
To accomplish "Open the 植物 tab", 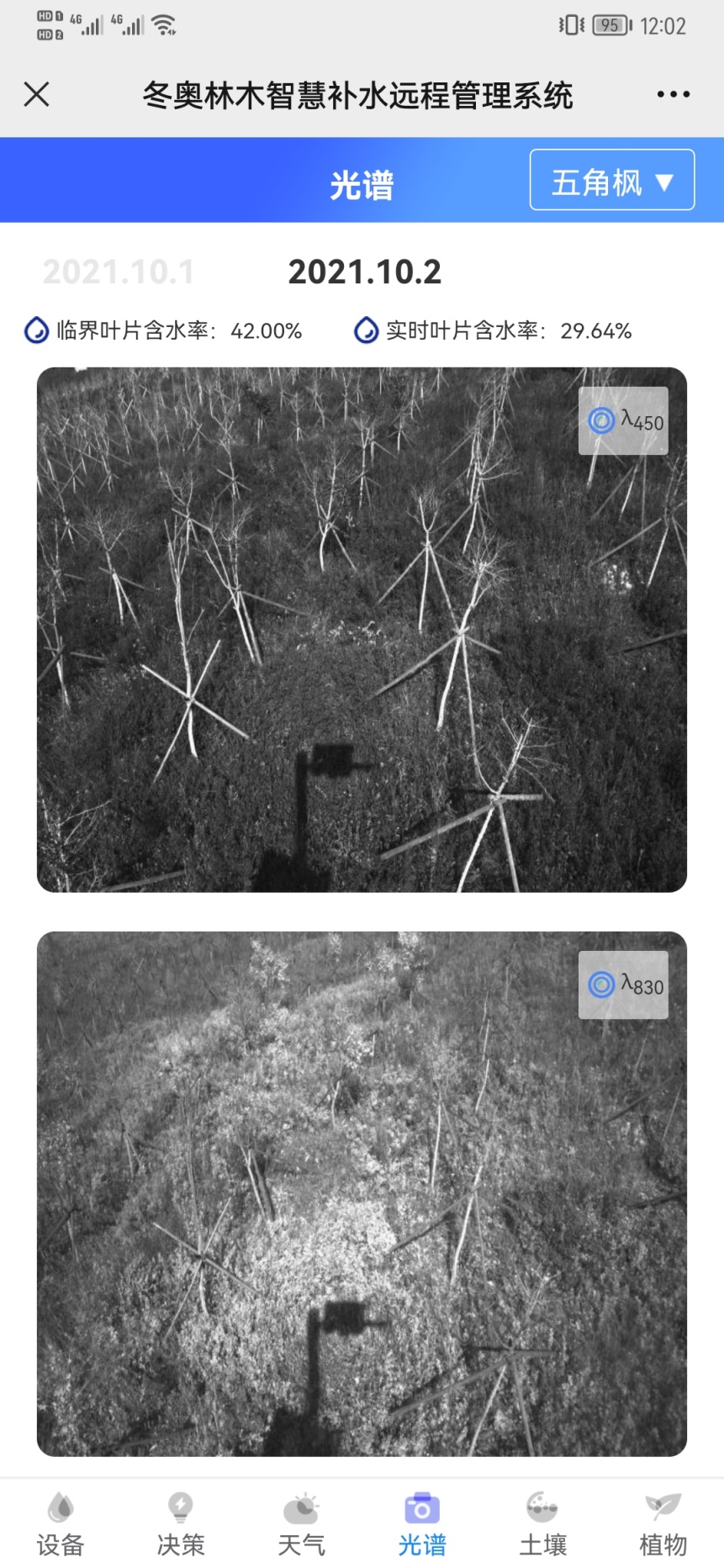I will click(x=663, y=1523).
